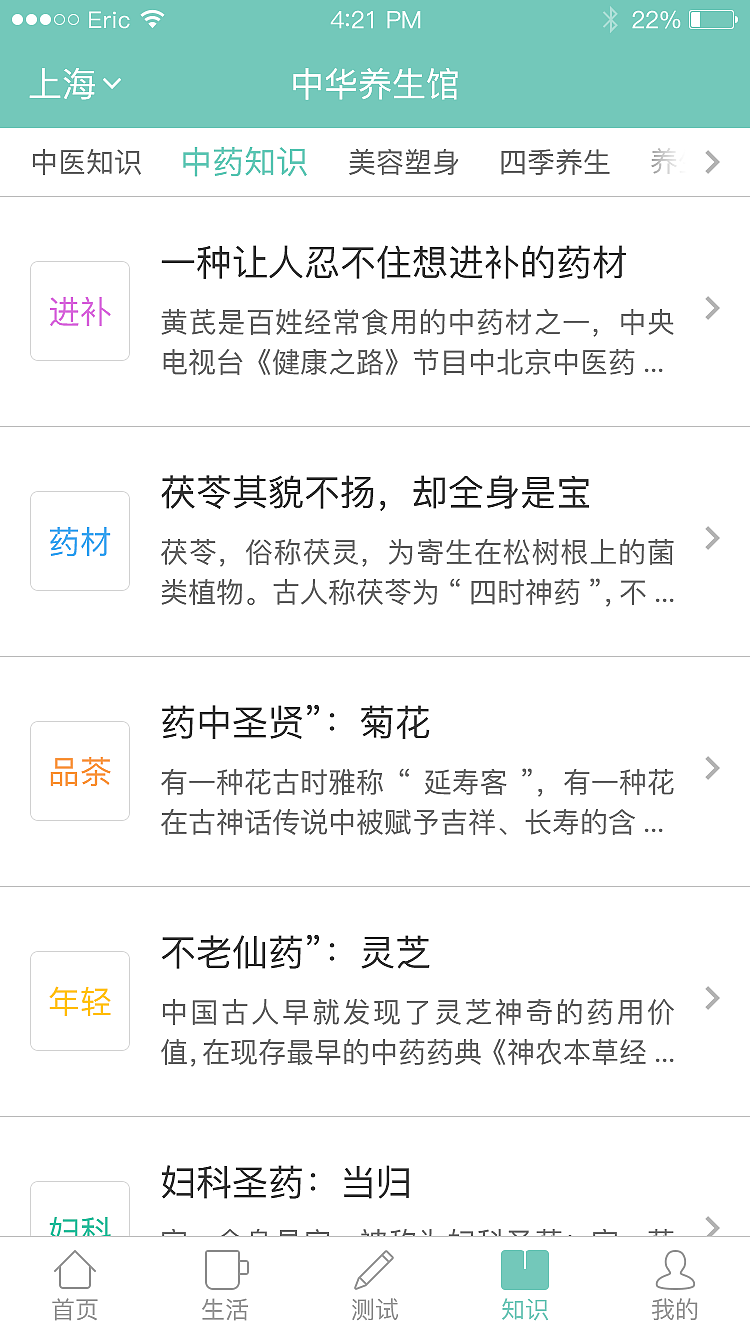
Task: Switch to the 中医知识 tab
Action: click(x=86, y=162)
